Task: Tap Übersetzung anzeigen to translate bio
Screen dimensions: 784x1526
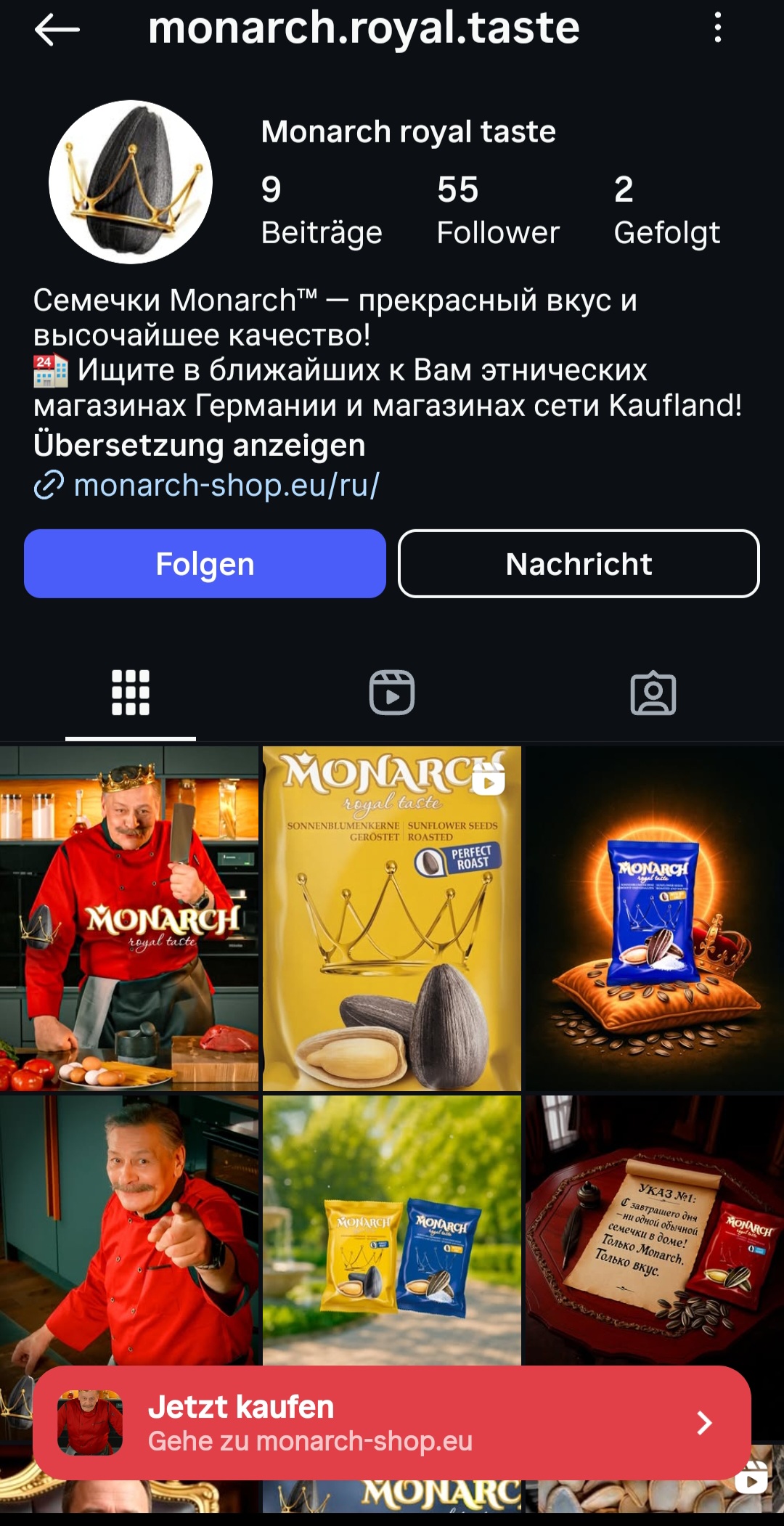Action: (199, 445)
